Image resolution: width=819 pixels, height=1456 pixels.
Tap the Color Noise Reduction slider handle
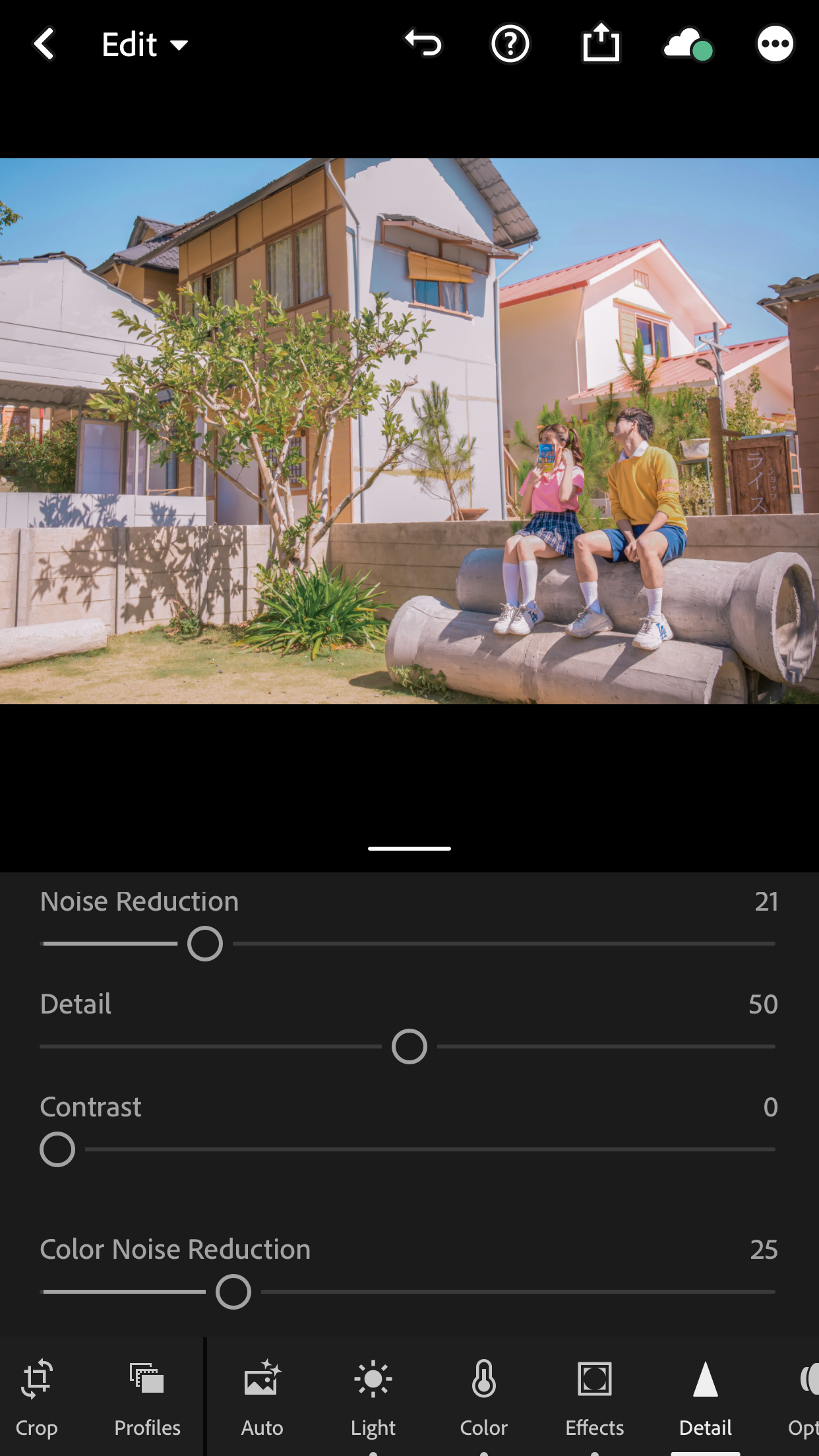pos(233,1292)
